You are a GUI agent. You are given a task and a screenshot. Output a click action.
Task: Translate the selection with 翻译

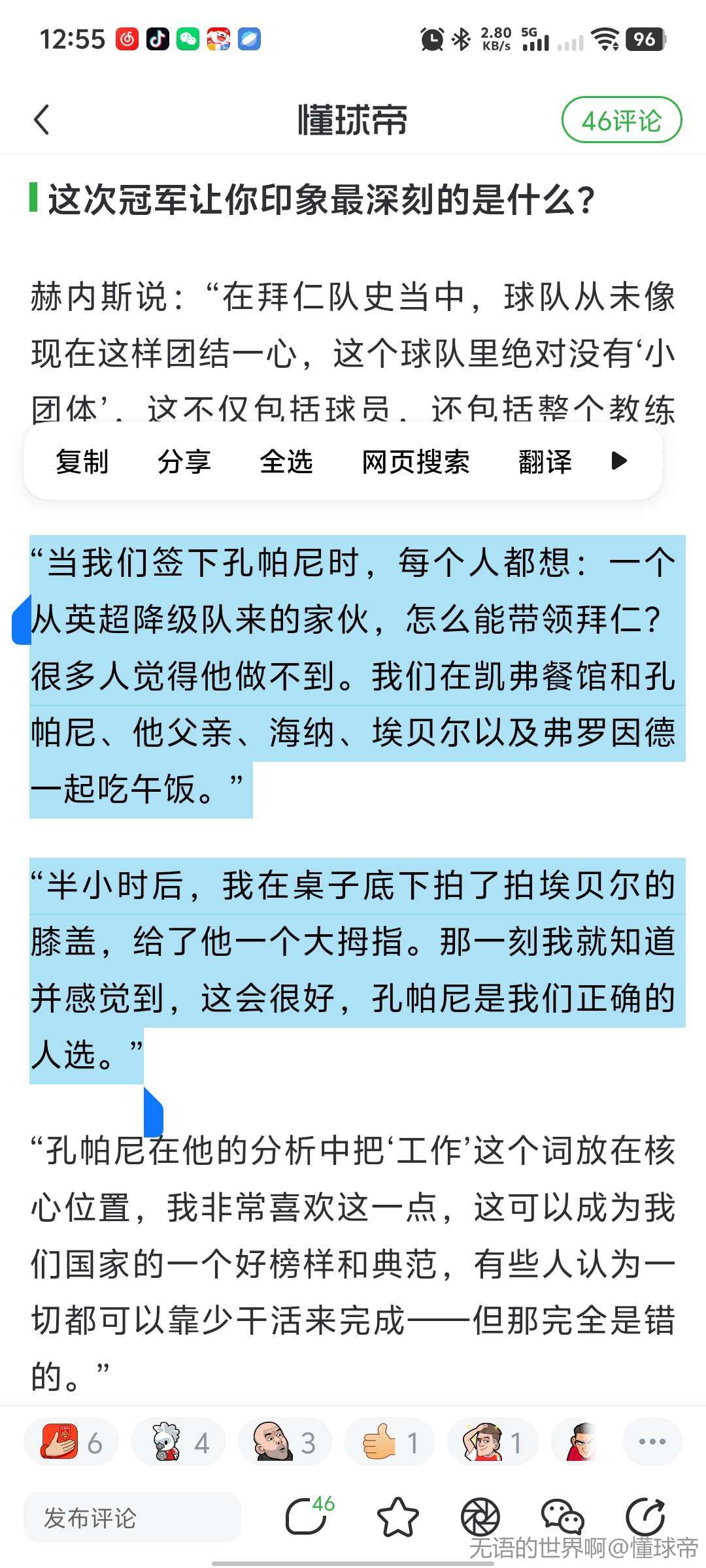pyautogui.click(x=545, y=462)
